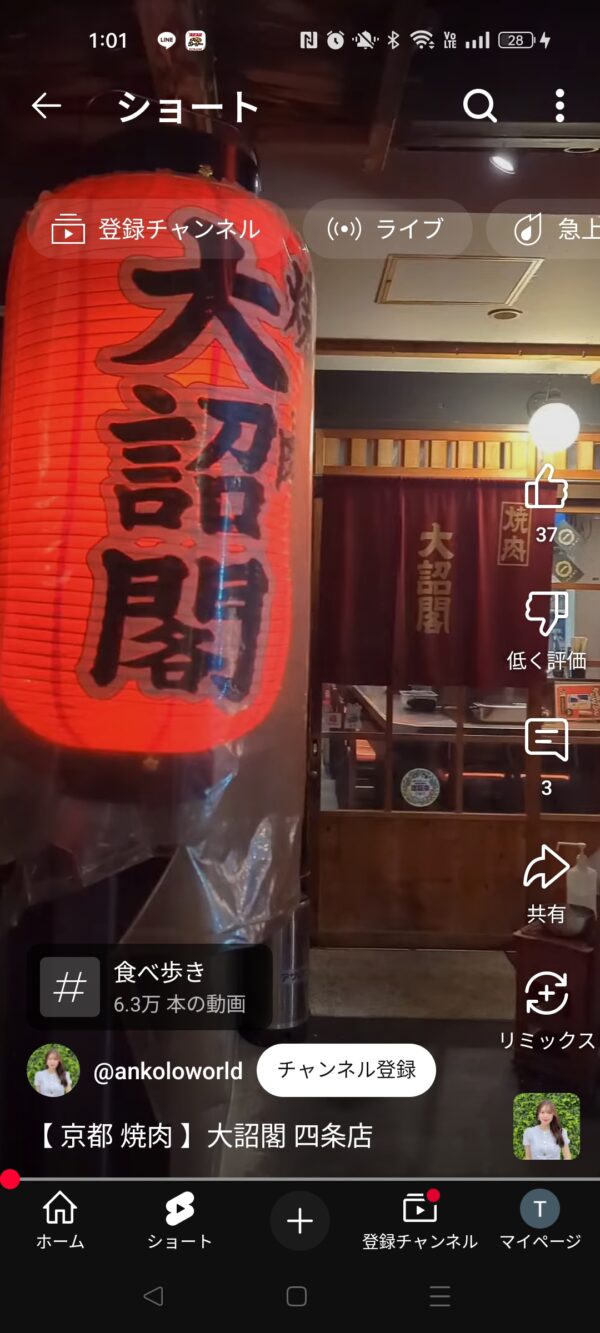600x1333 pixels.
Task: Go back using the top-left arrow
Action: coord(46,106)
